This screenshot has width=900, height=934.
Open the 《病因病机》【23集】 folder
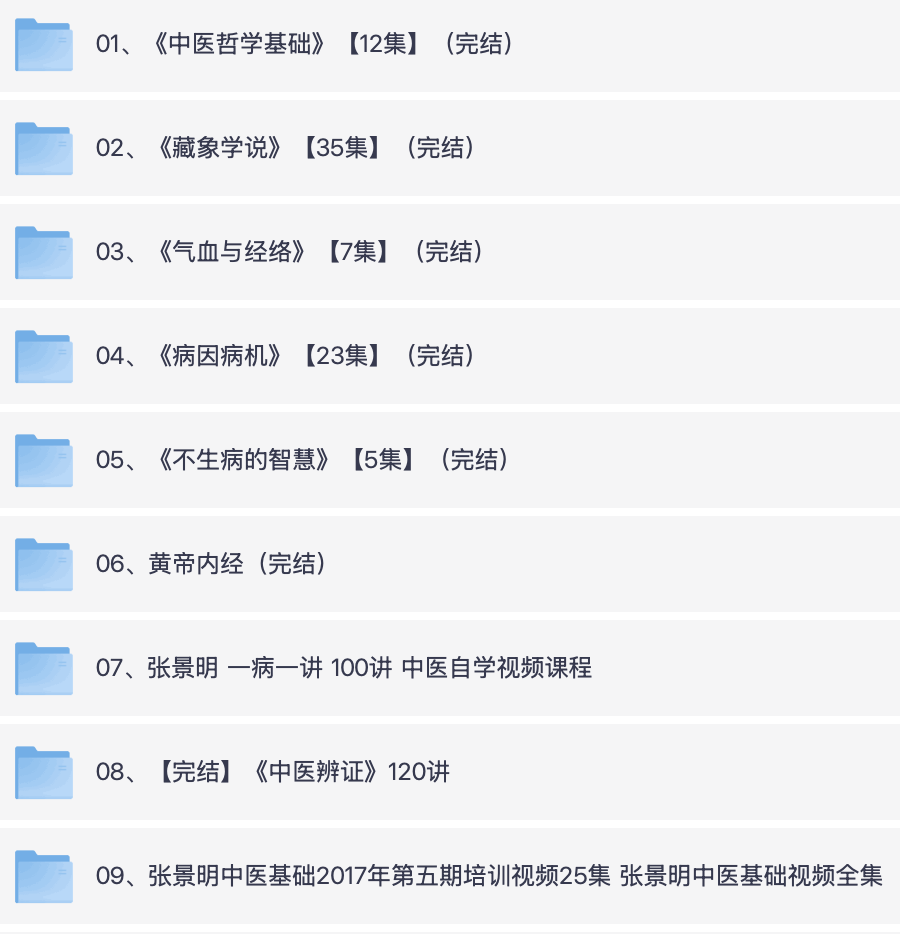tap(286, 356)
